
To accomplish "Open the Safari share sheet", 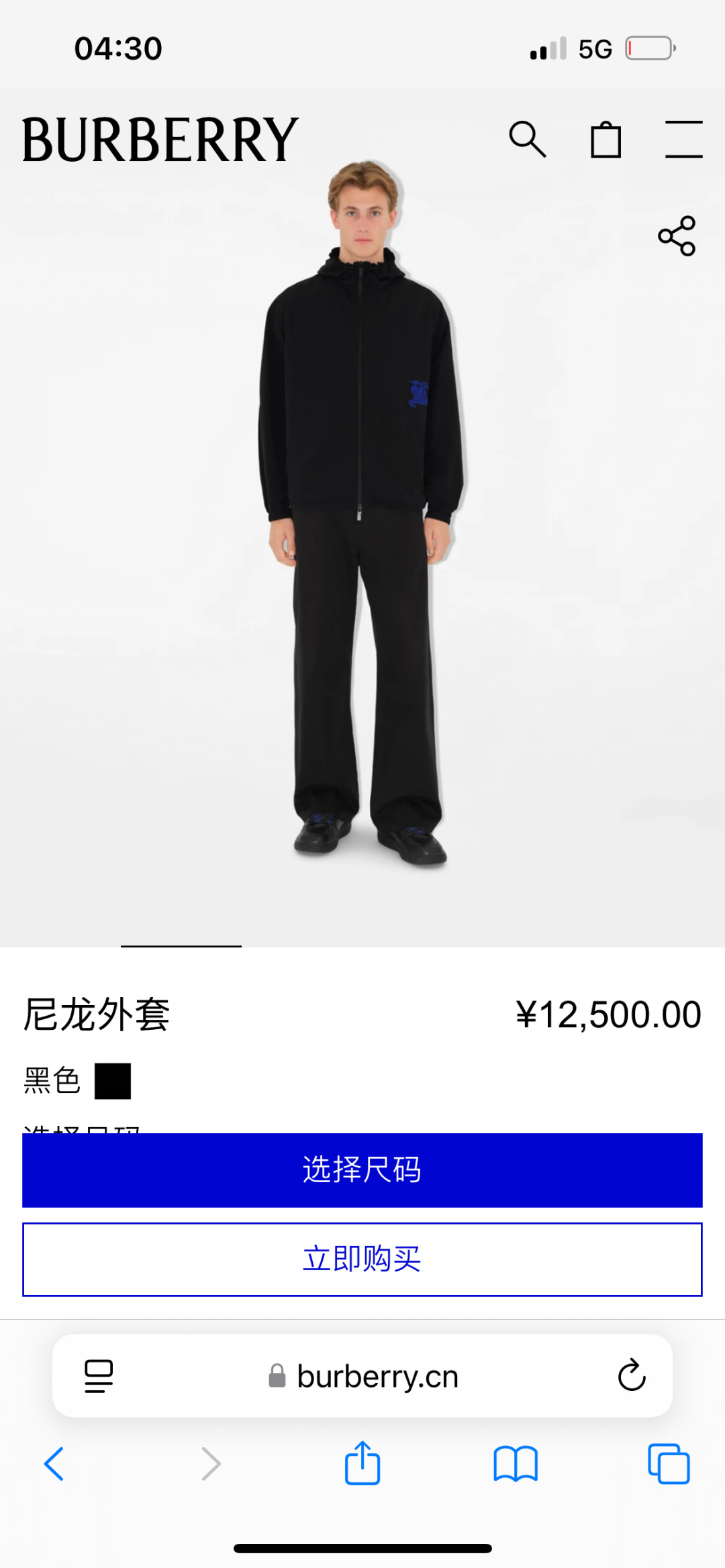I will [362, 1463].
